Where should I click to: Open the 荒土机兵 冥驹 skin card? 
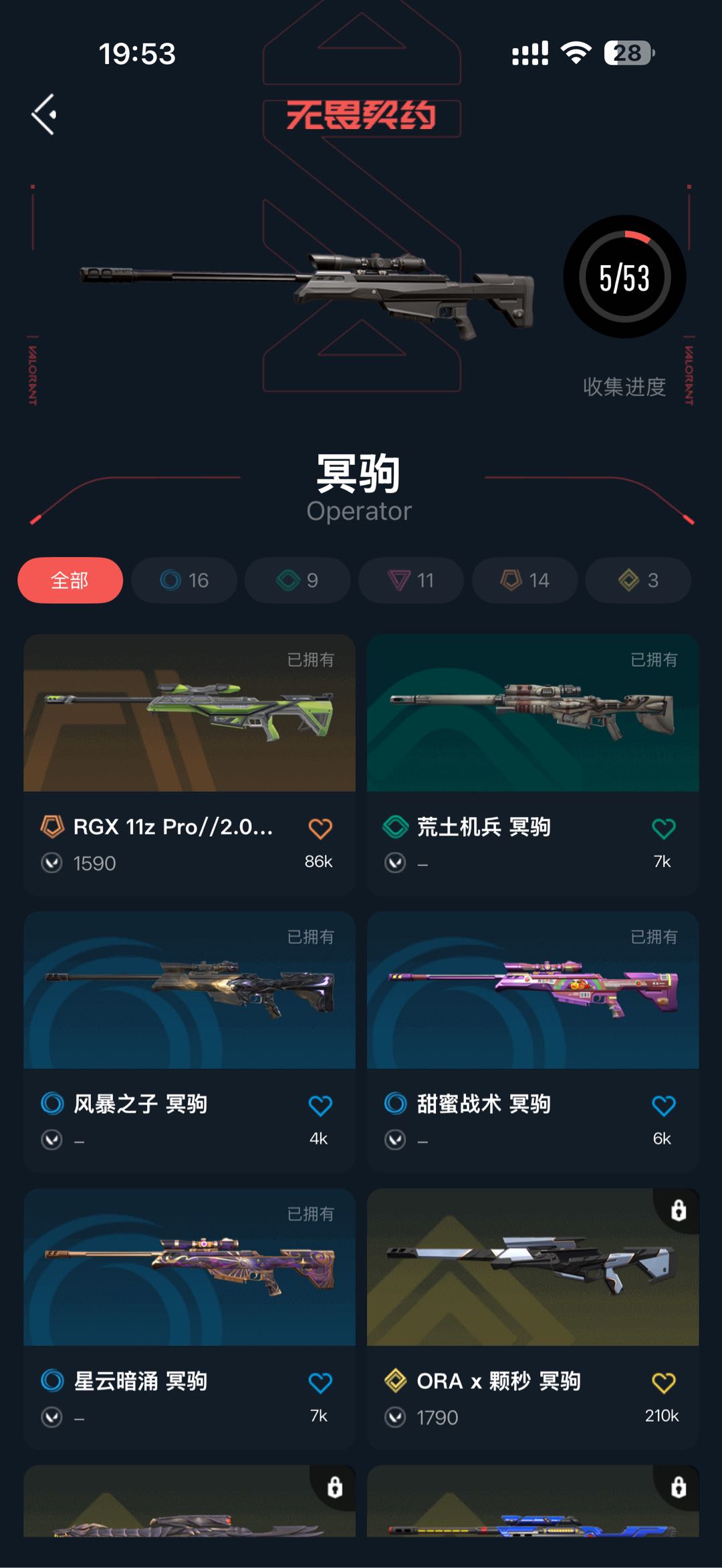tap(533, 764)
